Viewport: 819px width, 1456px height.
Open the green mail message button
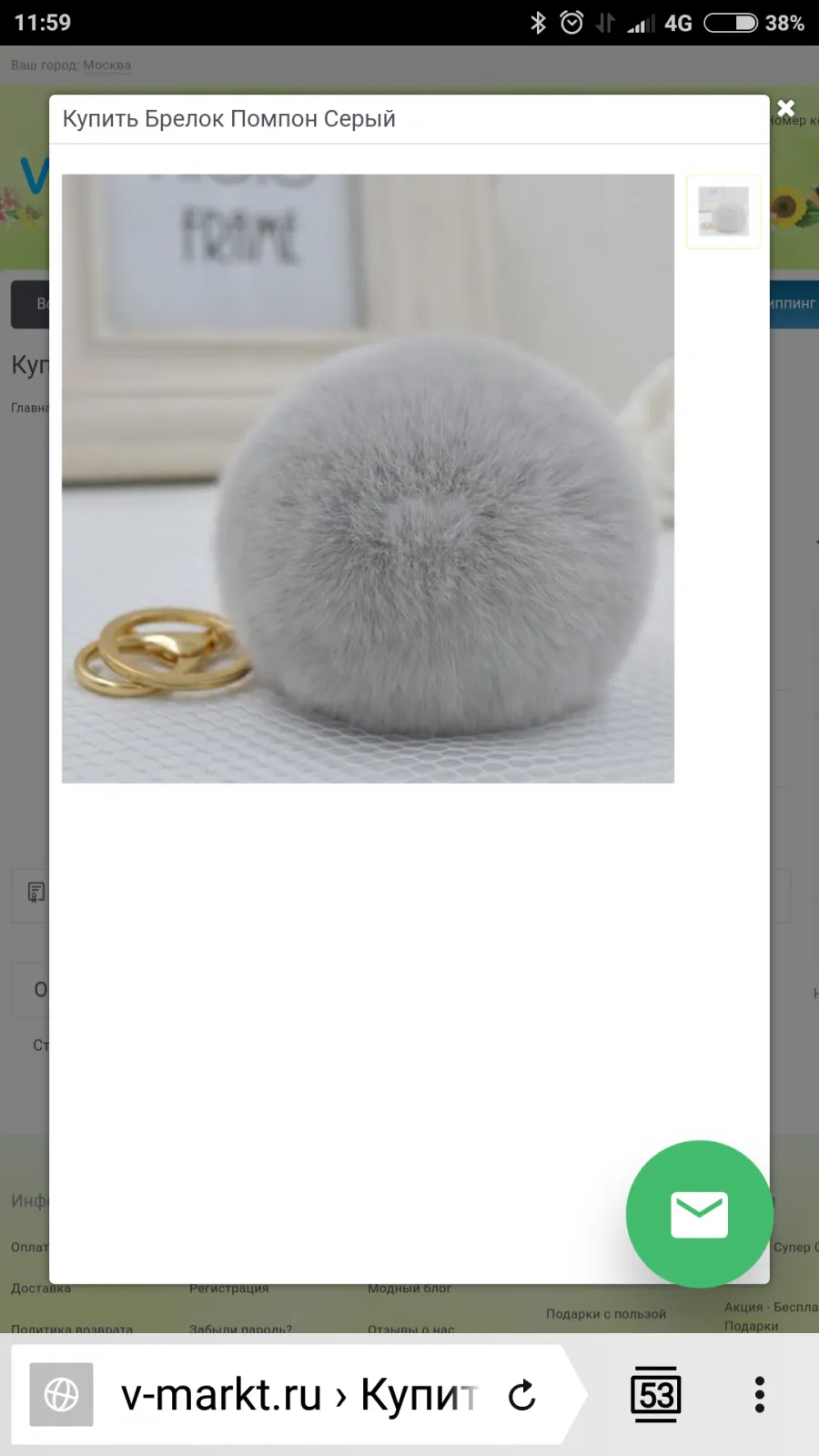(x=699, y=1214)
